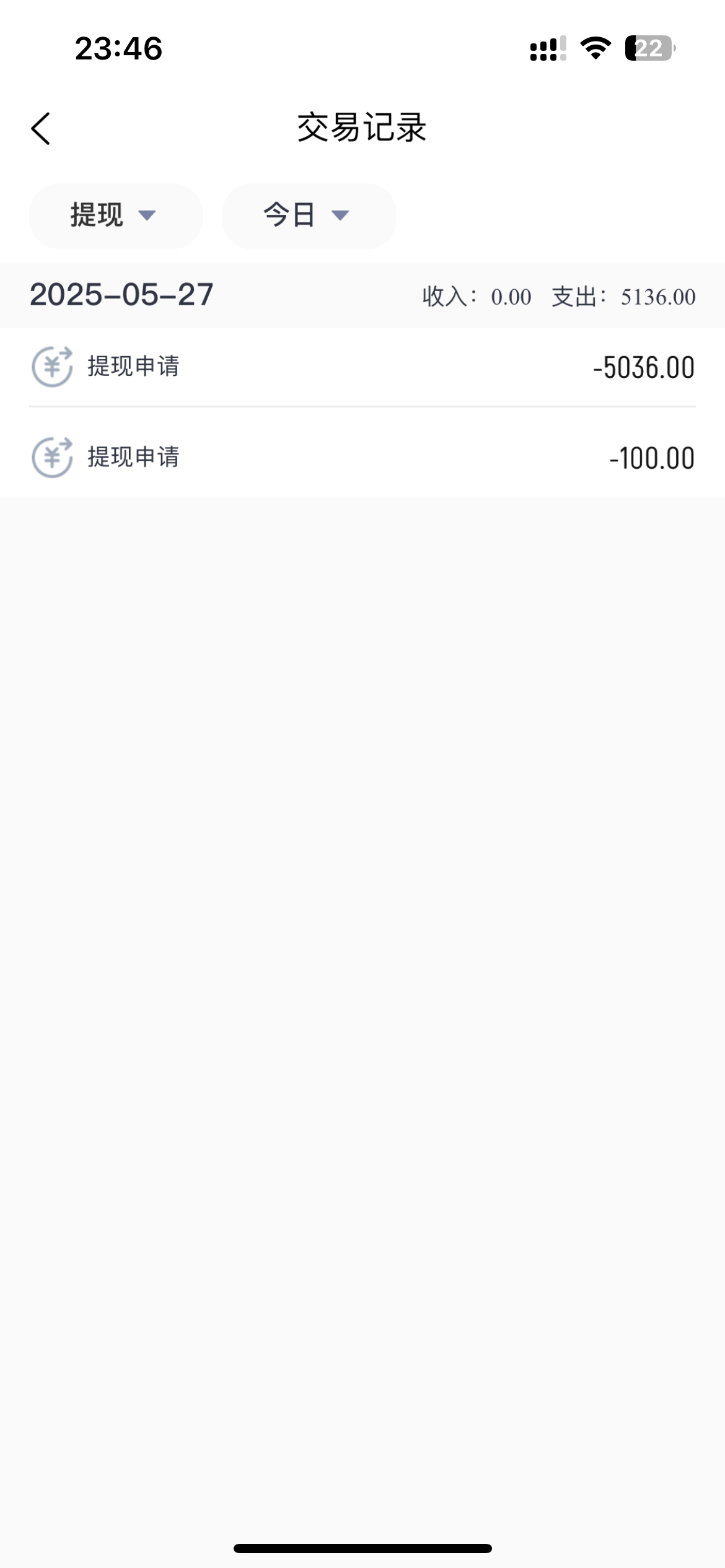725x1568 pixels.
Task: Open the 今日 date filter dropdown
Action: tap(309, 216)
